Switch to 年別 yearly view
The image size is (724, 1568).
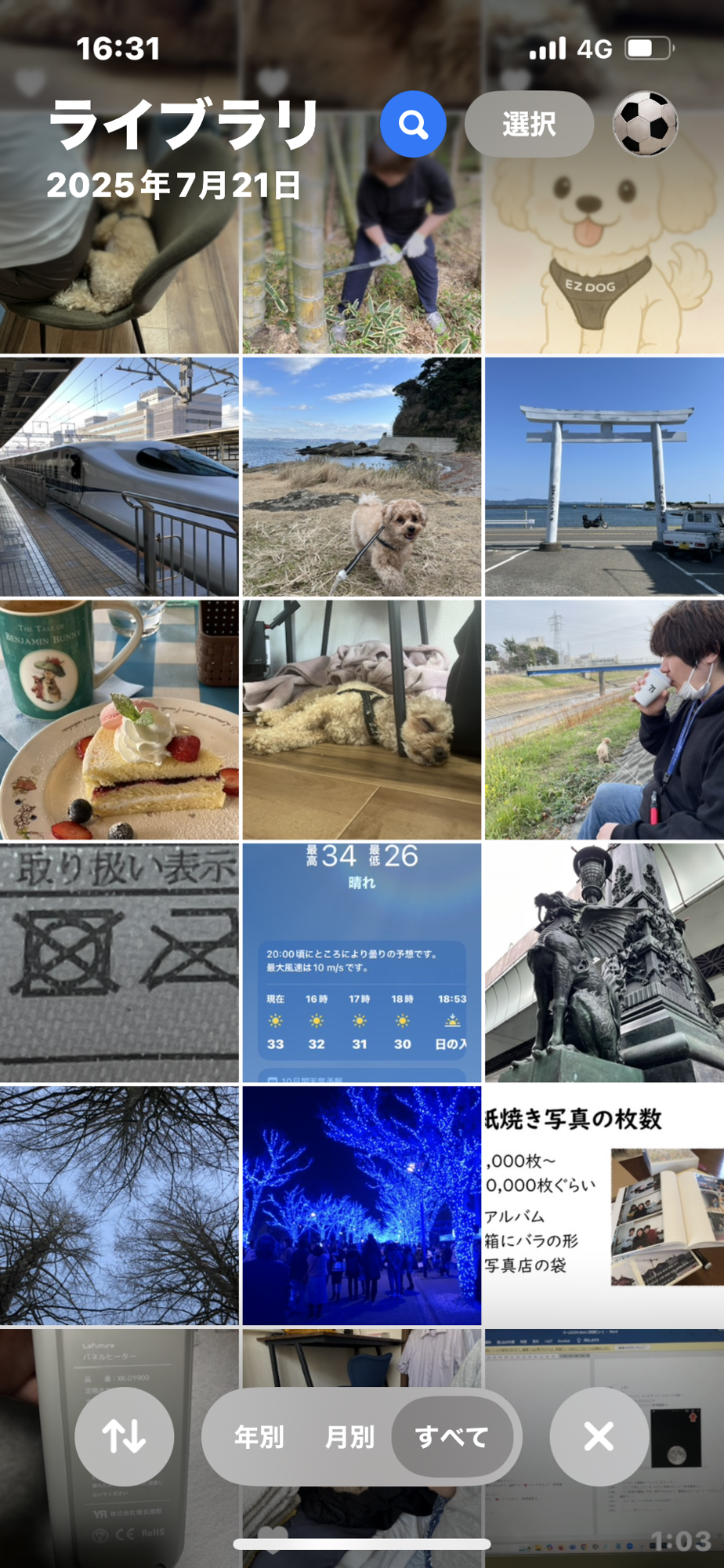tap(259, 1436)
